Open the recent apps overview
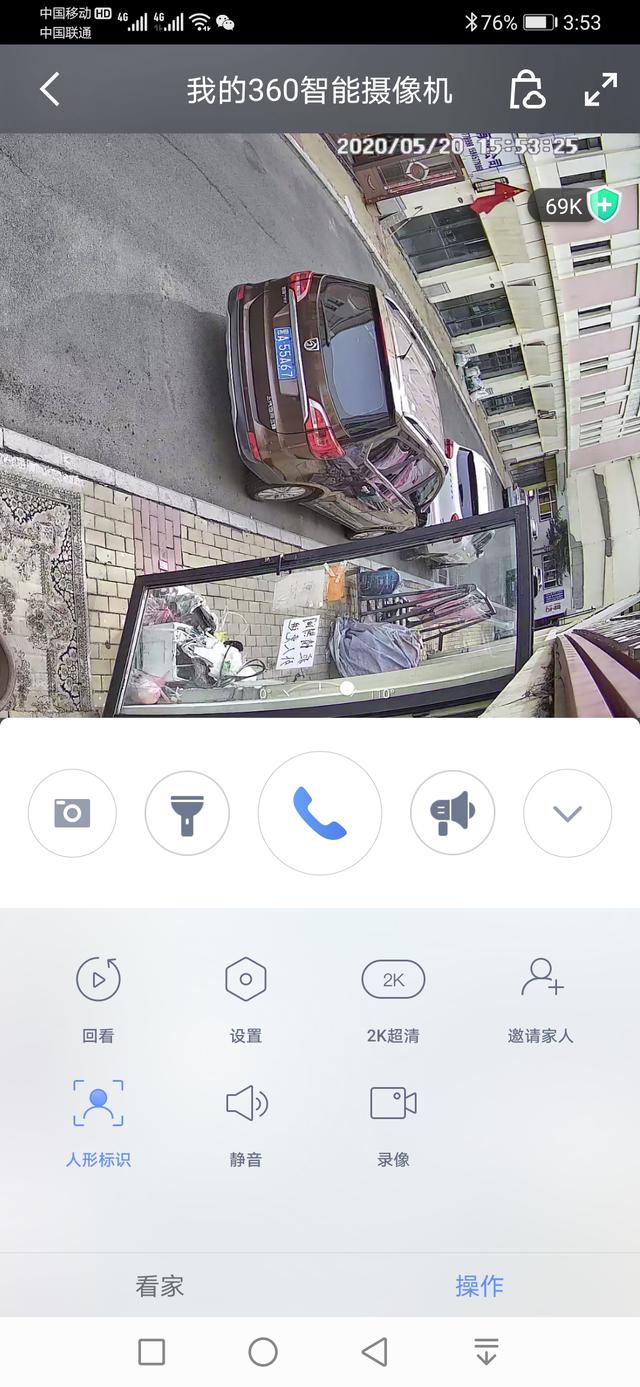 click(x=152, y=1352)
